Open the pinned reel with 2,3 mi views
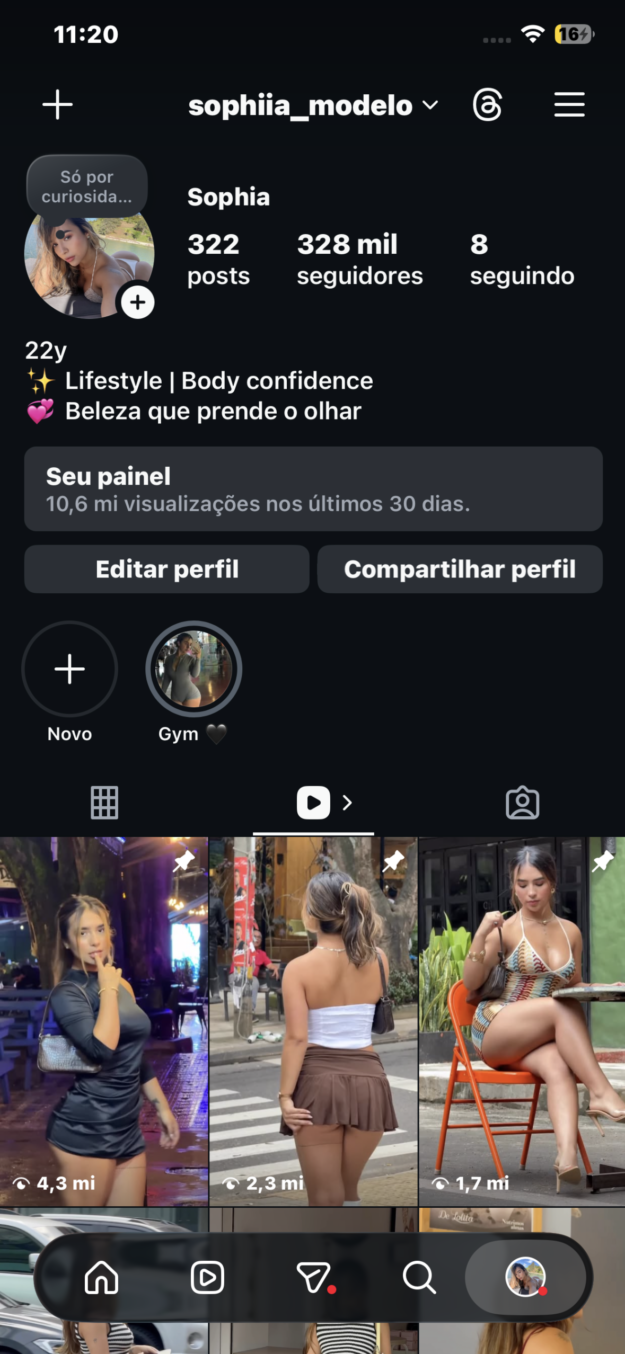The height and width of the screenshot is (1354, 625). pyautogui.click(x=313, y=1020)
